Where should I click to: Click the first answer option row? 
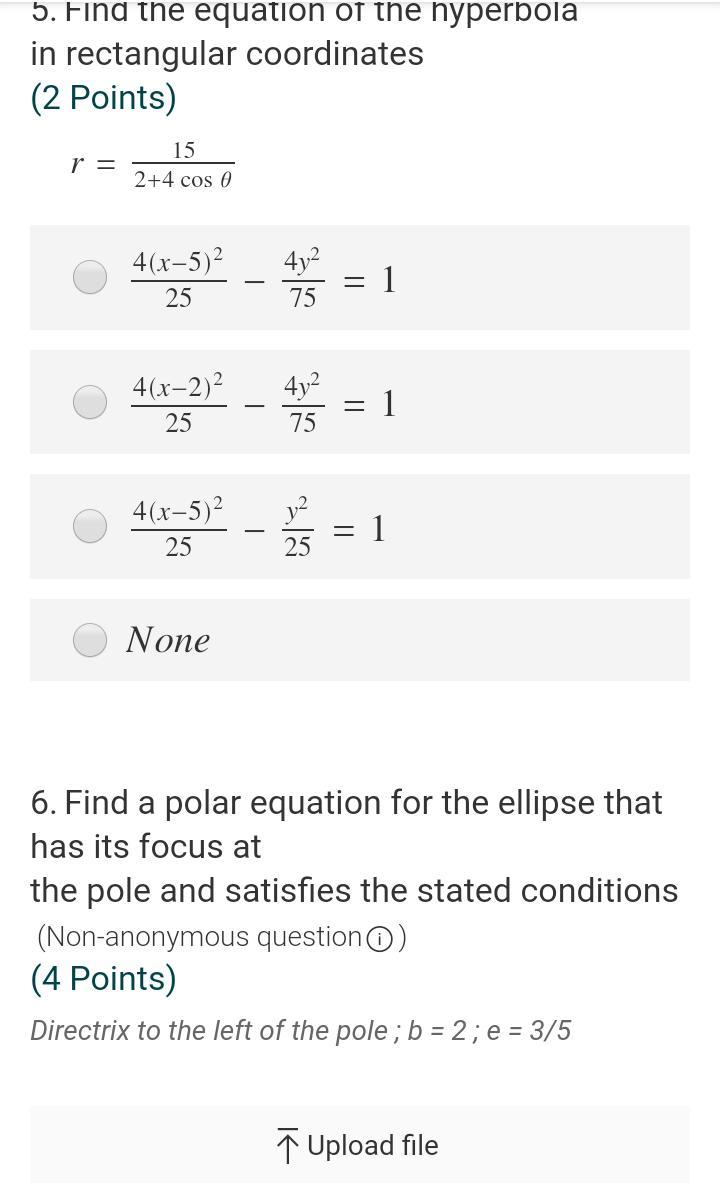(x=360, y=277)
